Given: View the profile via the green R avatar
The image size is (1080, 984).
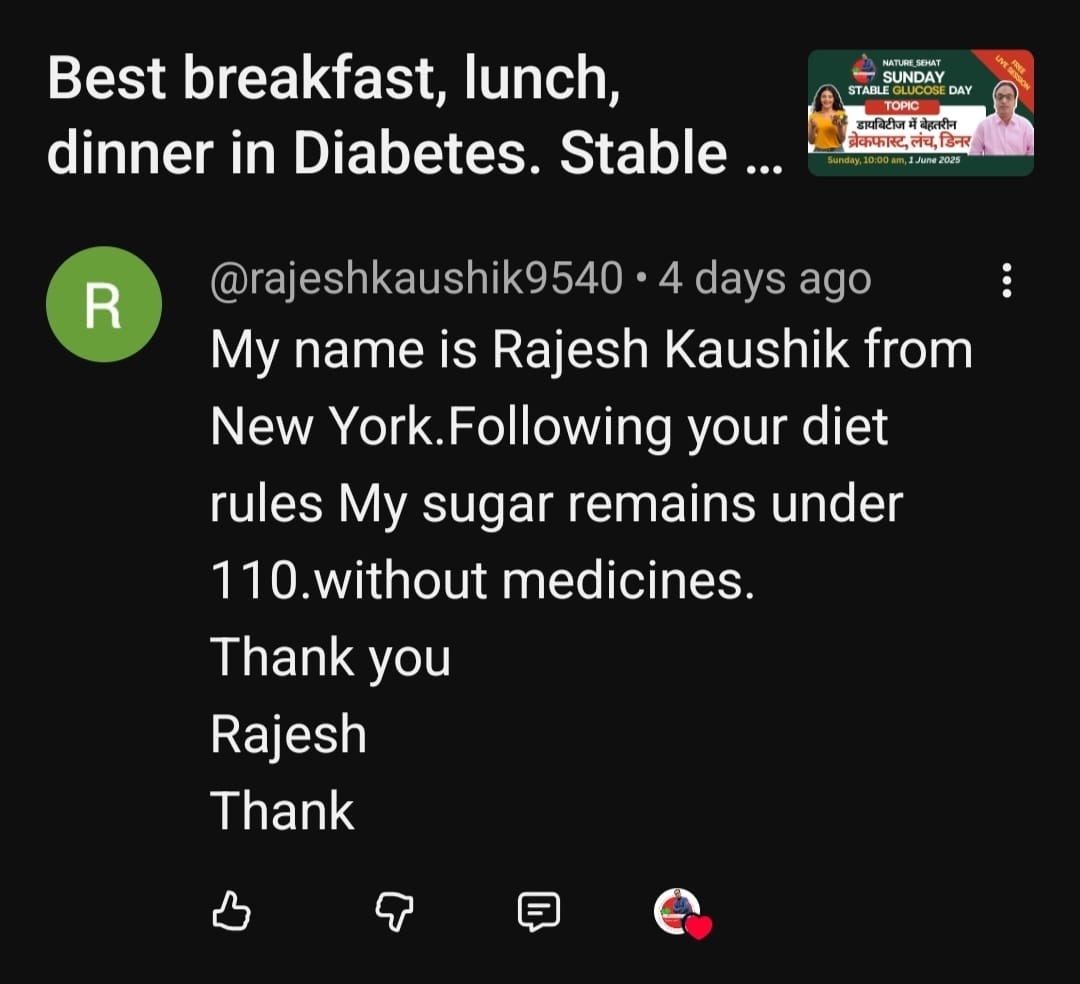Looking at the screenshot, I should pos(104,304).
